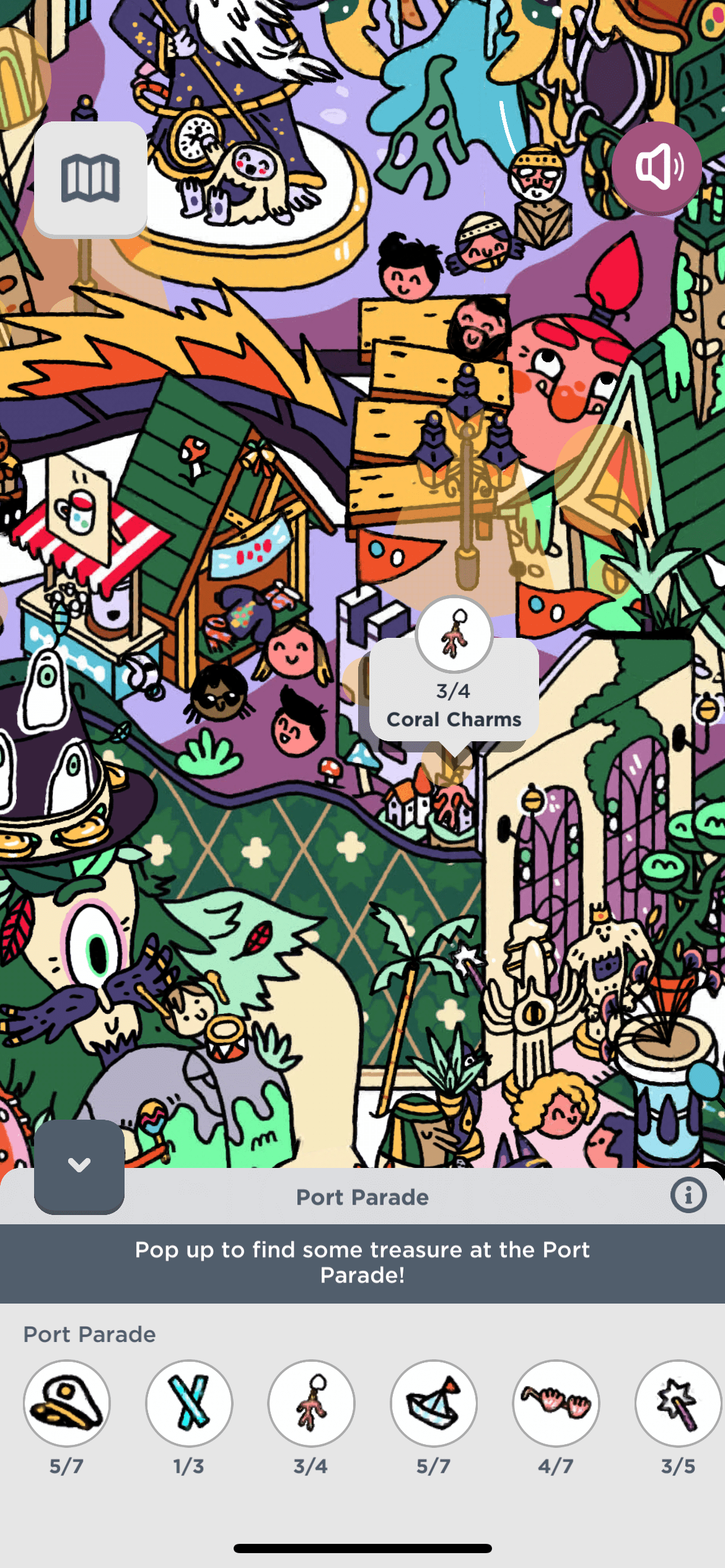The width and height of the screenshot is (725, 1568).
Task: Select the magic wand item 3/5
Action: pyautogui.click(x=678, y=1403)
